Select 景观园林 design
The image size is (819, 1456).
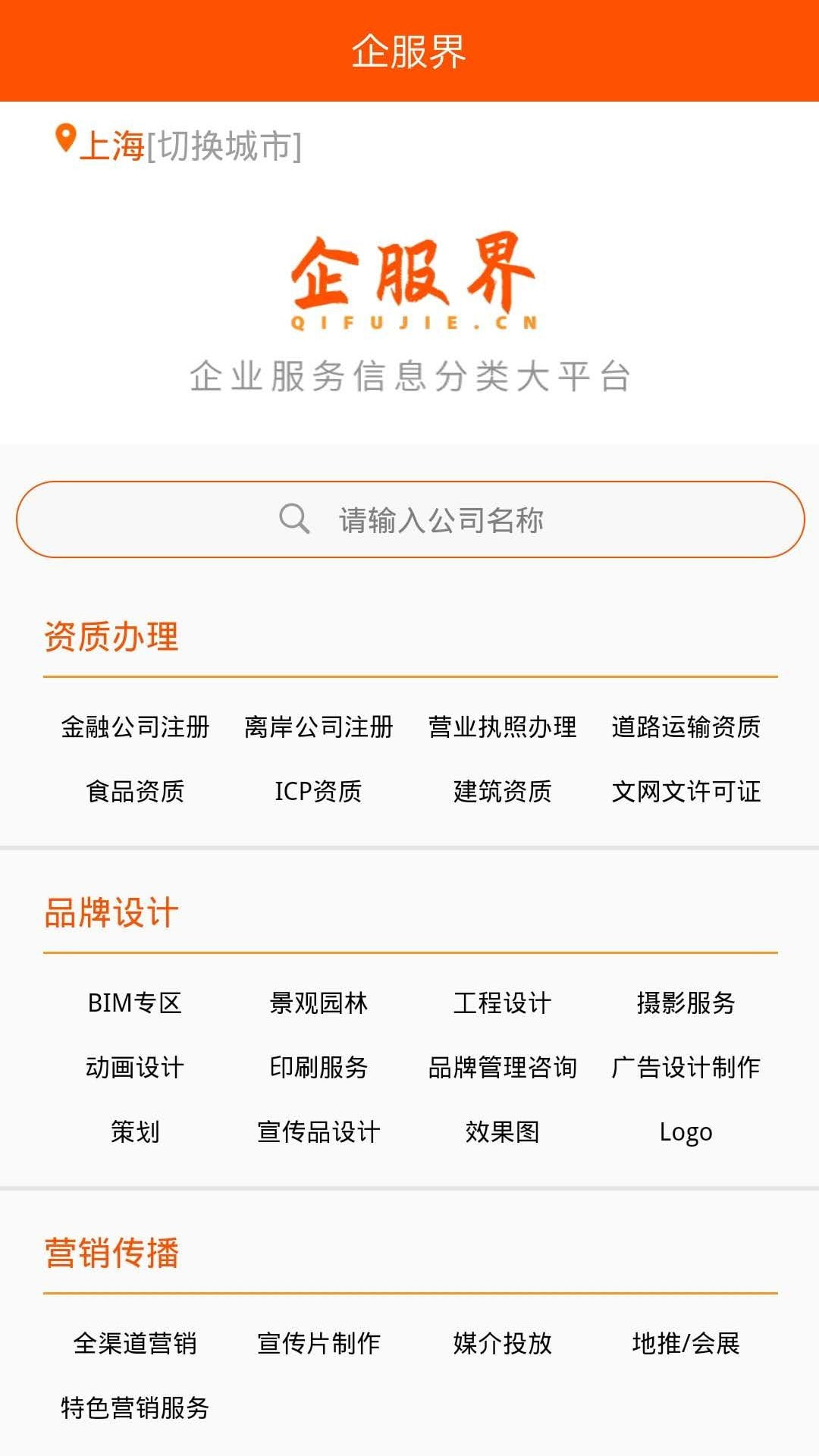(x=318, y=1003)
